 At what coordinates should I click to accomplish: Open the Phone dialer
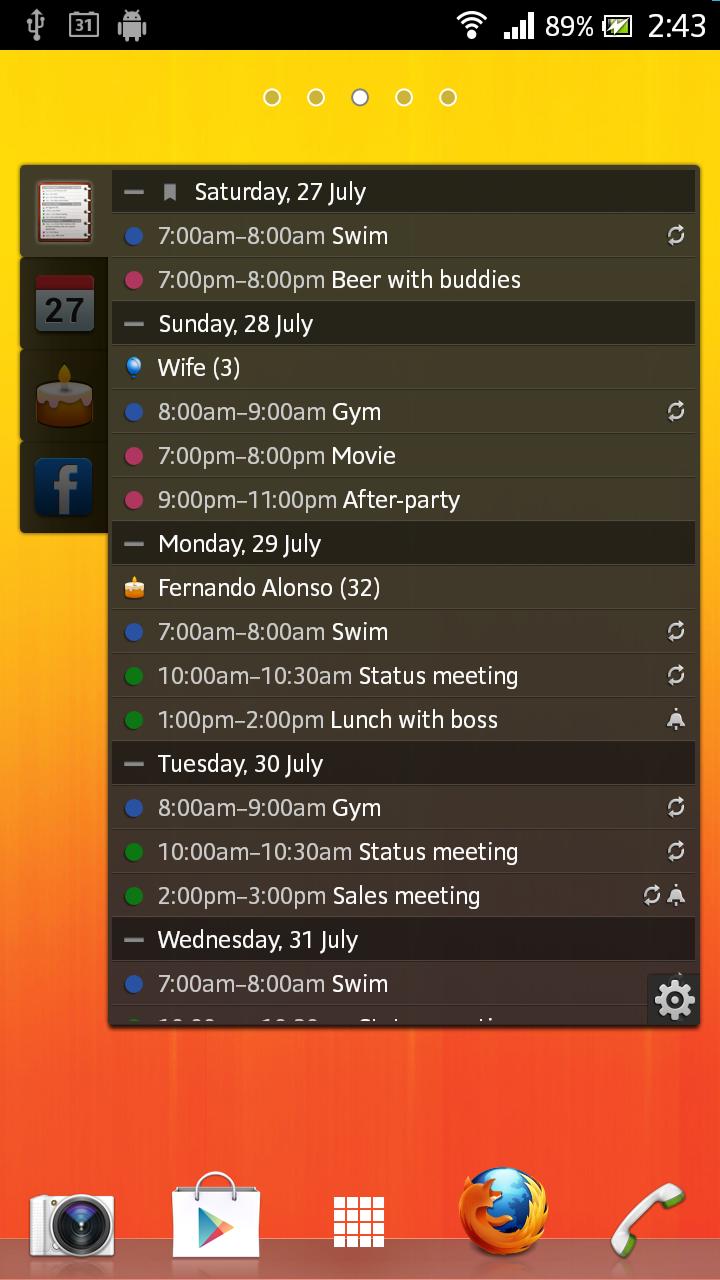[647, 1218]
